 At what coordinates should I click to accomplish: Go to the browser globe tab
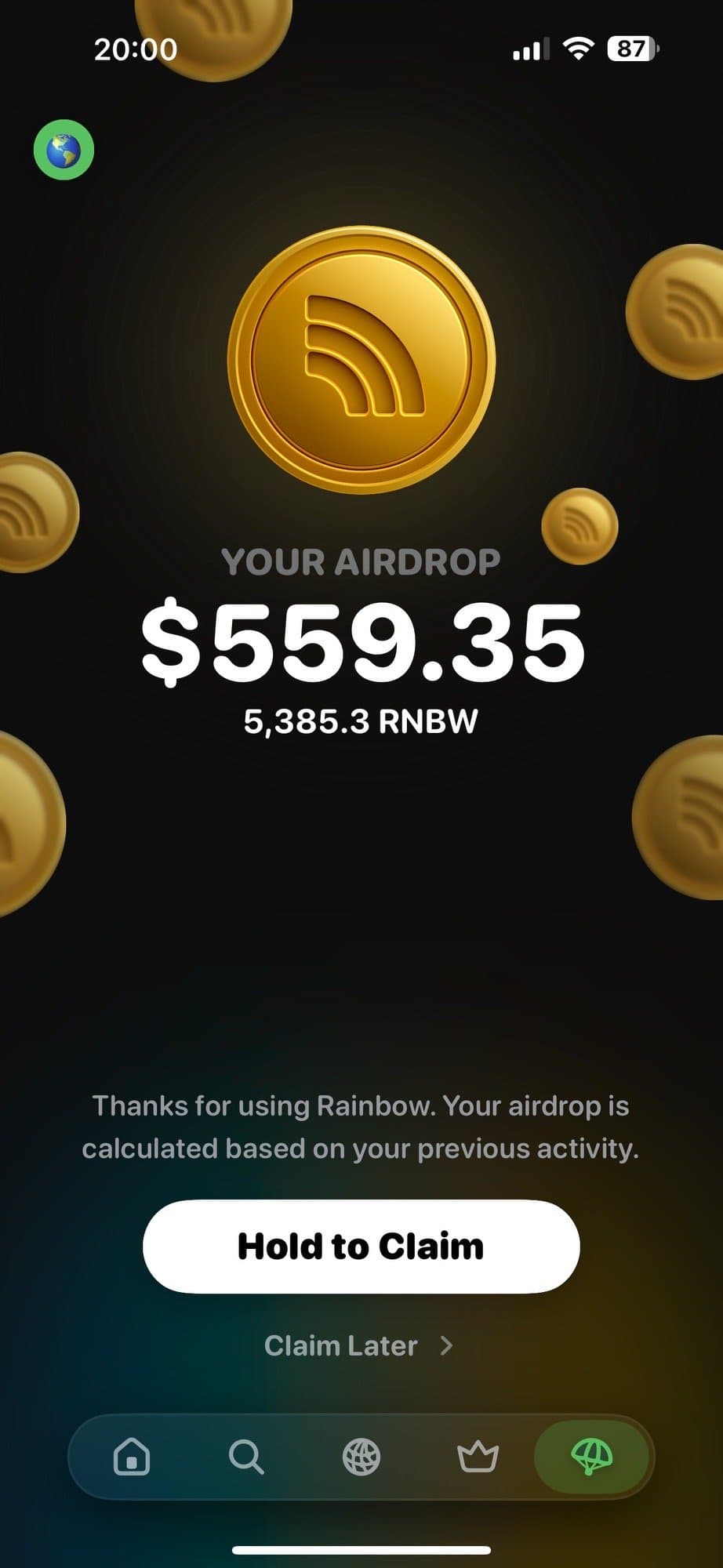click(x=361, y=1457)
